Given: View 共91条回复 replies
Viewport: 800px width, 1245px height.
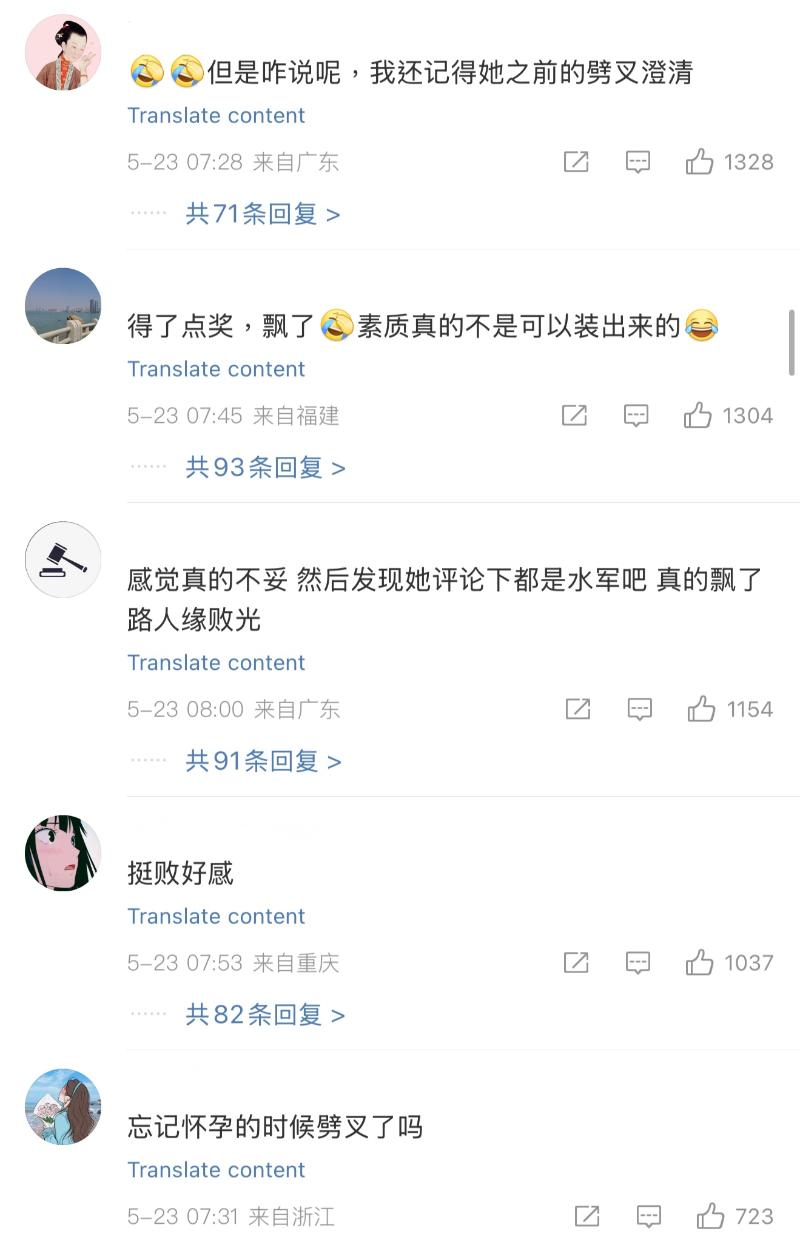Looking at the screenshot, I should (x=263, y=762).
